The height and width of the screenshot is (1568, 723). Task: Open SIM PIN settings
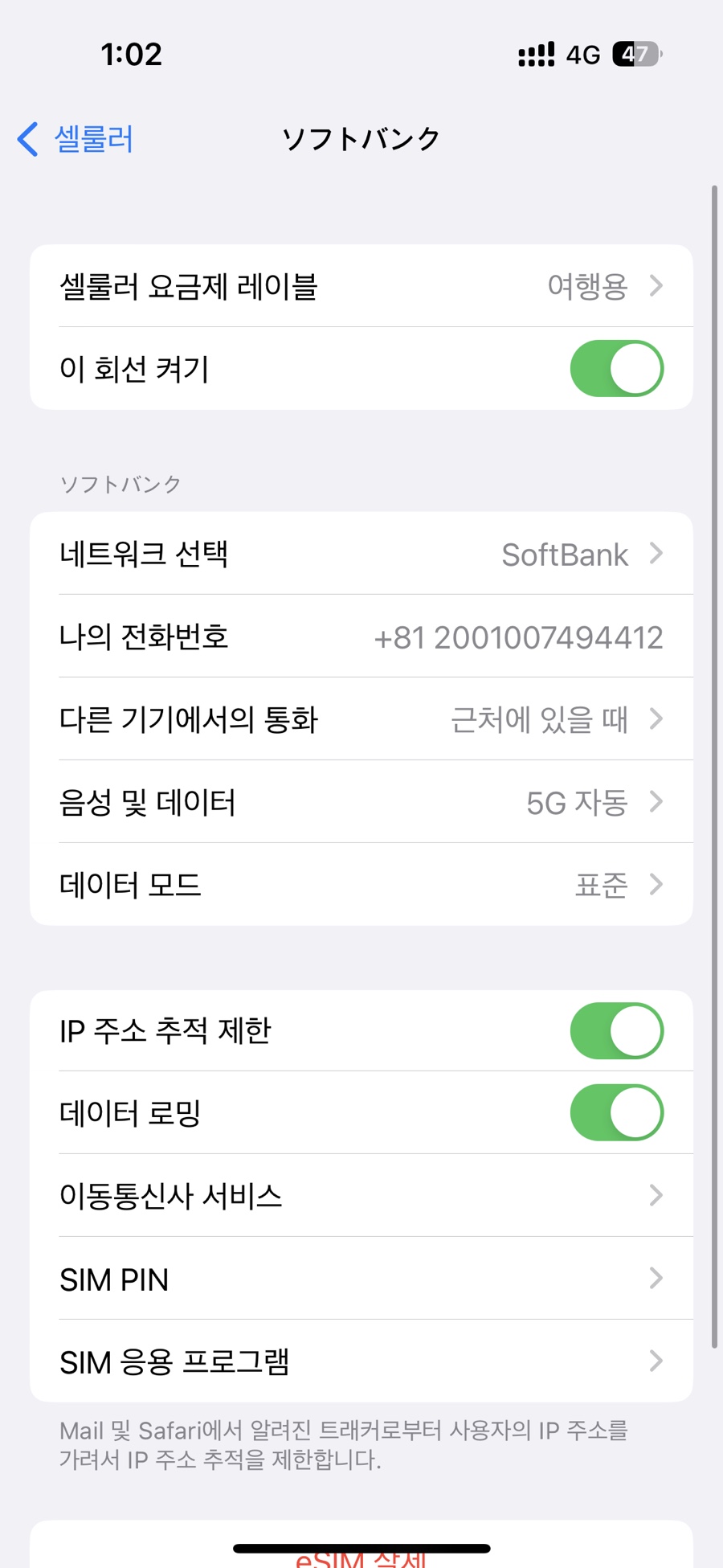click(361, 1279)
